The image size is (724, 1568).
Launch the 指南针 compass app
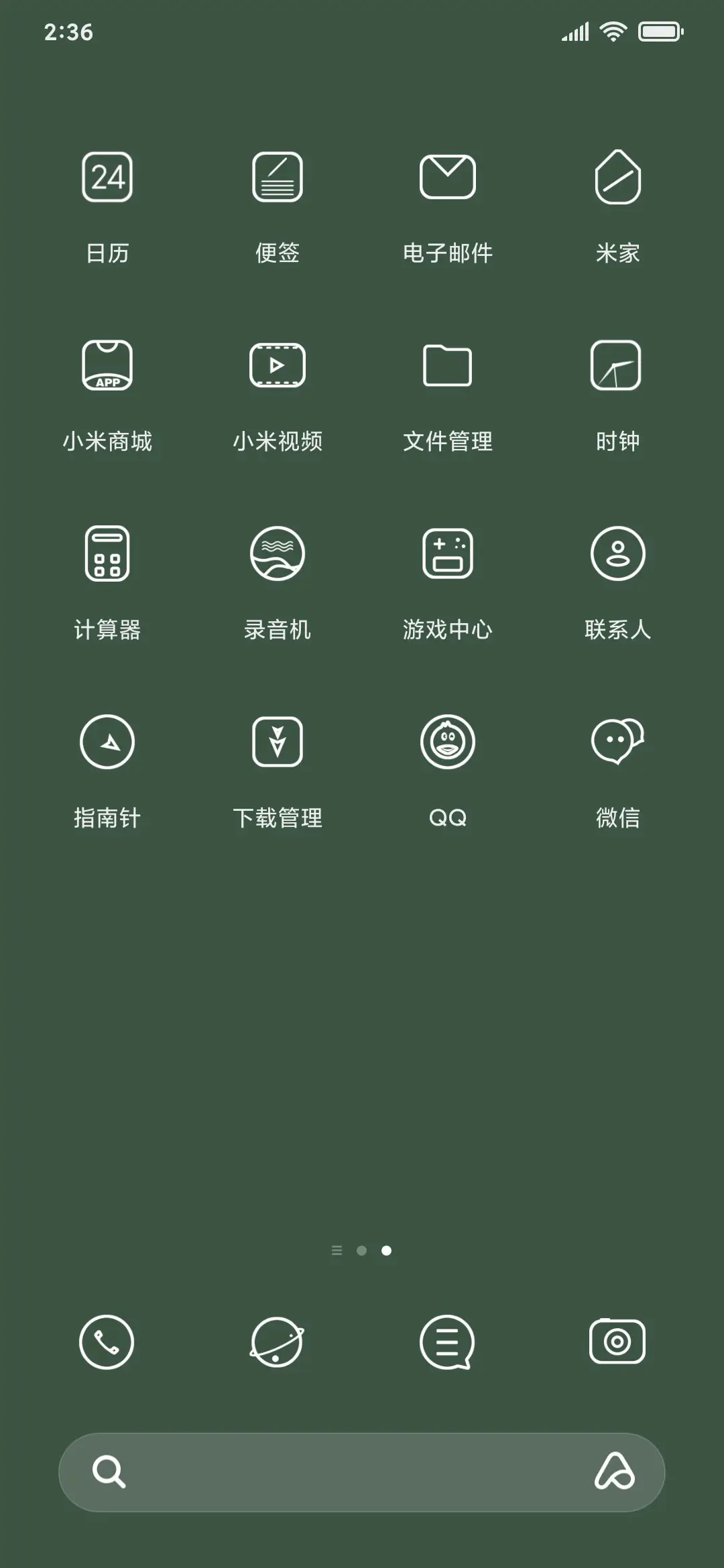pos(108,742)
